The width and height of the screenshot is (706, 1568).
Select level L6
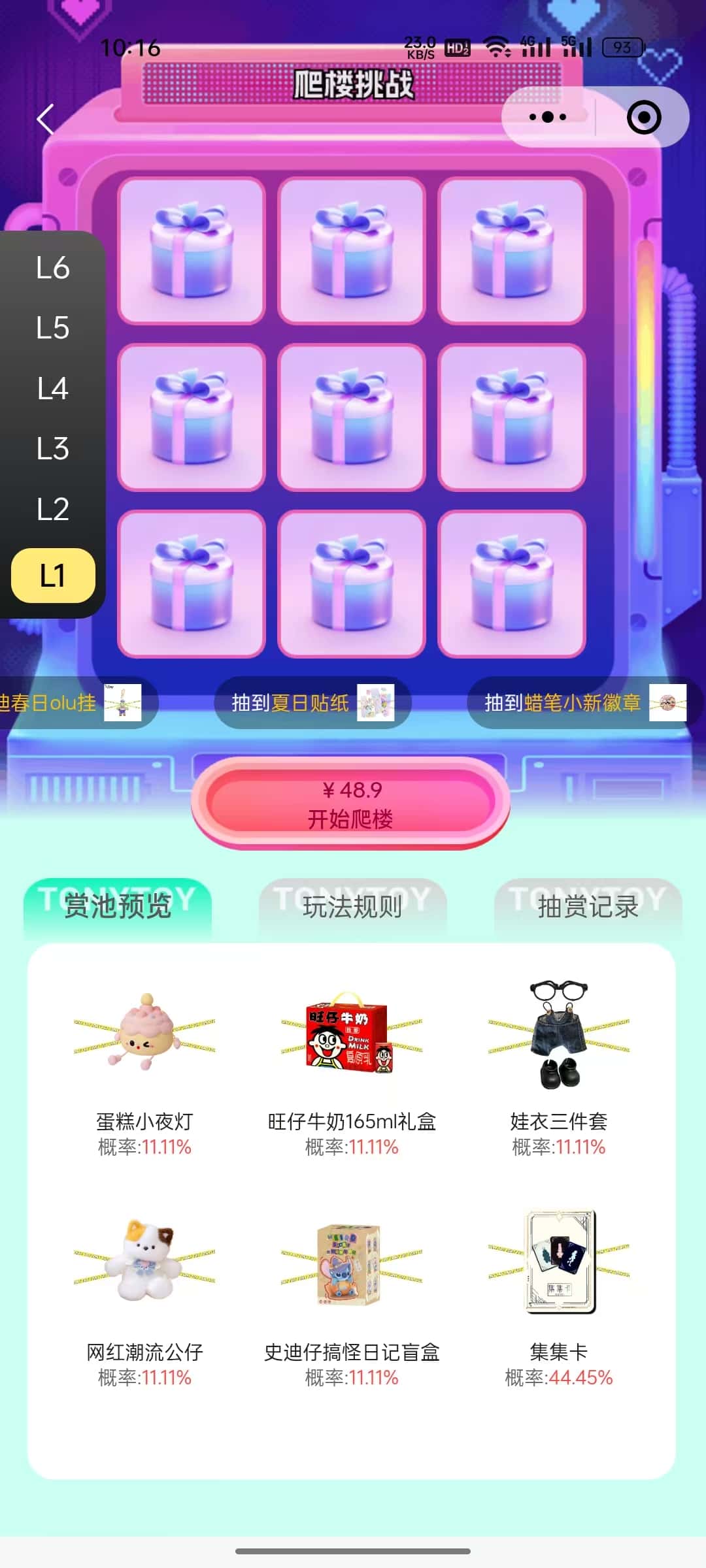click(x=53, y=268)
